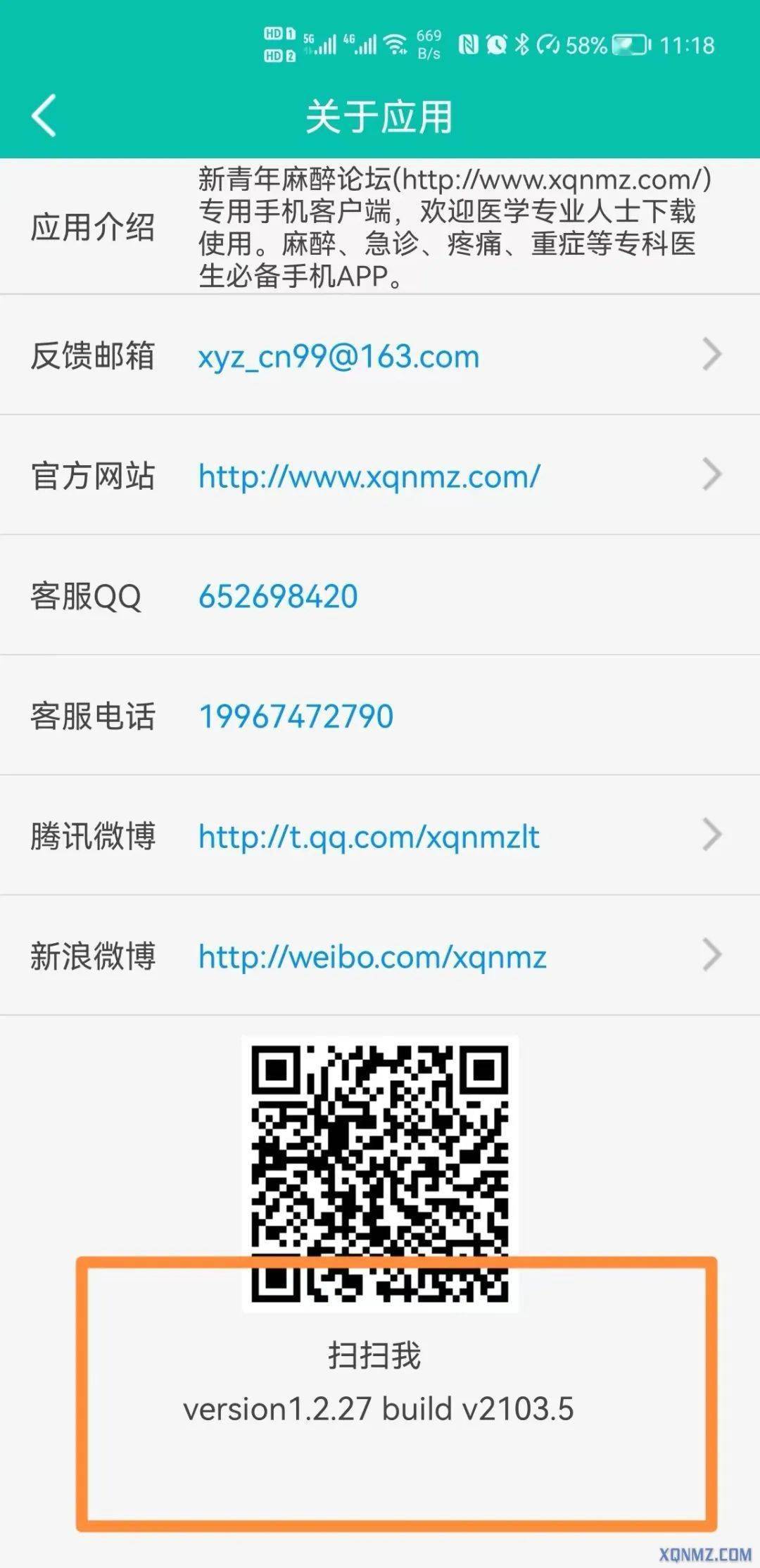This screenshot has height=1568, width=760.
Task: Expand the 官方网站 row chevron
Action: click(x=713, y=476)
